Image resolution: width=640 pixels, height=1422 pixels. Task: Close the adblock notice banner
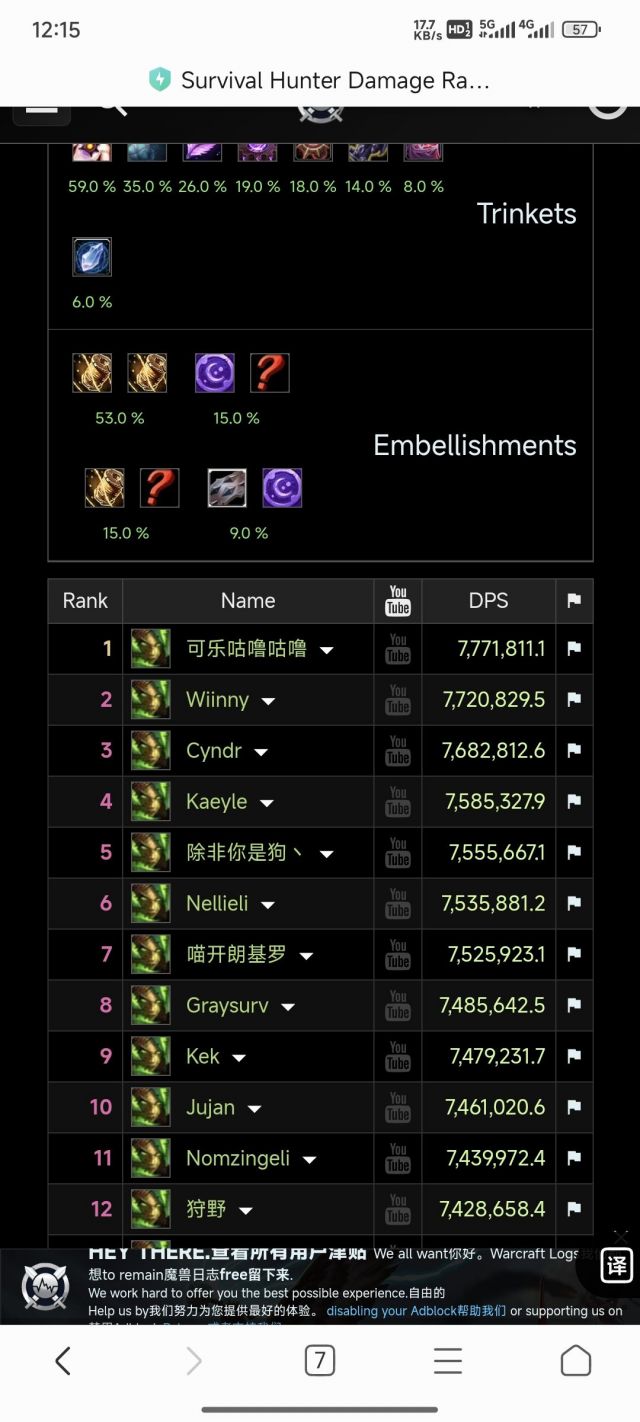click(x=621, y=1237)
